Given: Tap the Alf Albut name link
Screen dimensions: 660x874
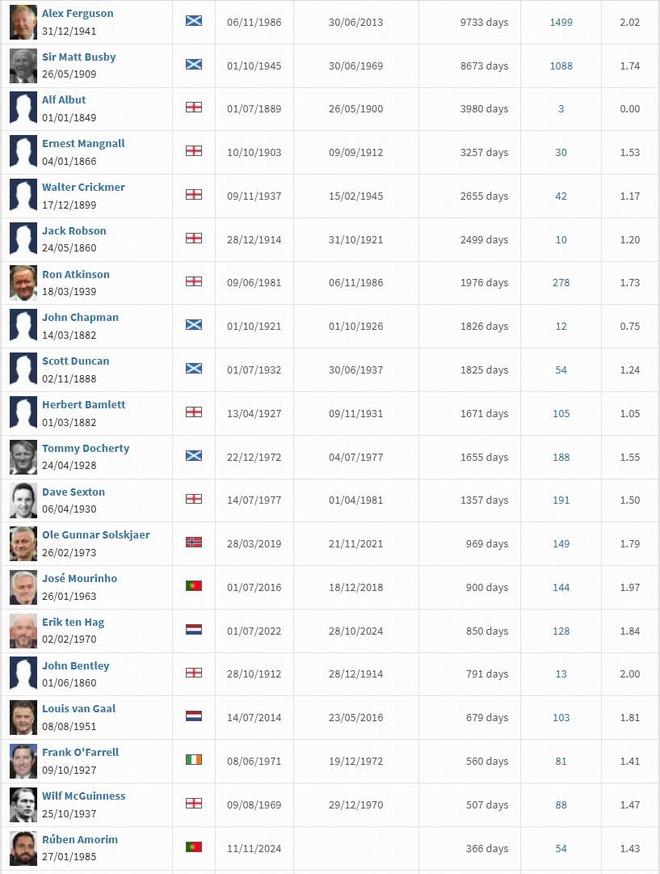Looking at the screenshot, I should pyautogui.click(x=64, y=100).
